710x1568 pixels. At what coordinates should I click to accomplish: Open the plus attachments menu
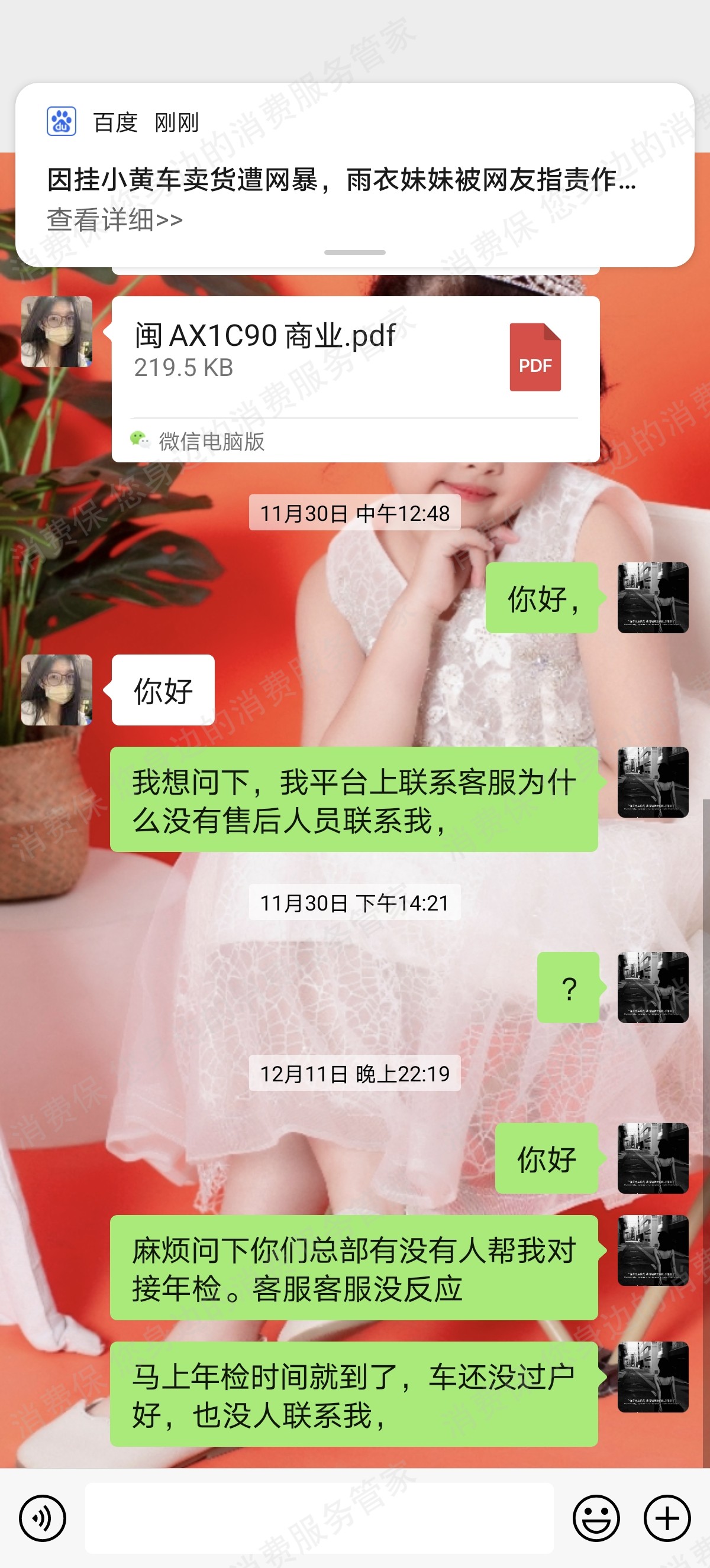tap(667, 1518)
